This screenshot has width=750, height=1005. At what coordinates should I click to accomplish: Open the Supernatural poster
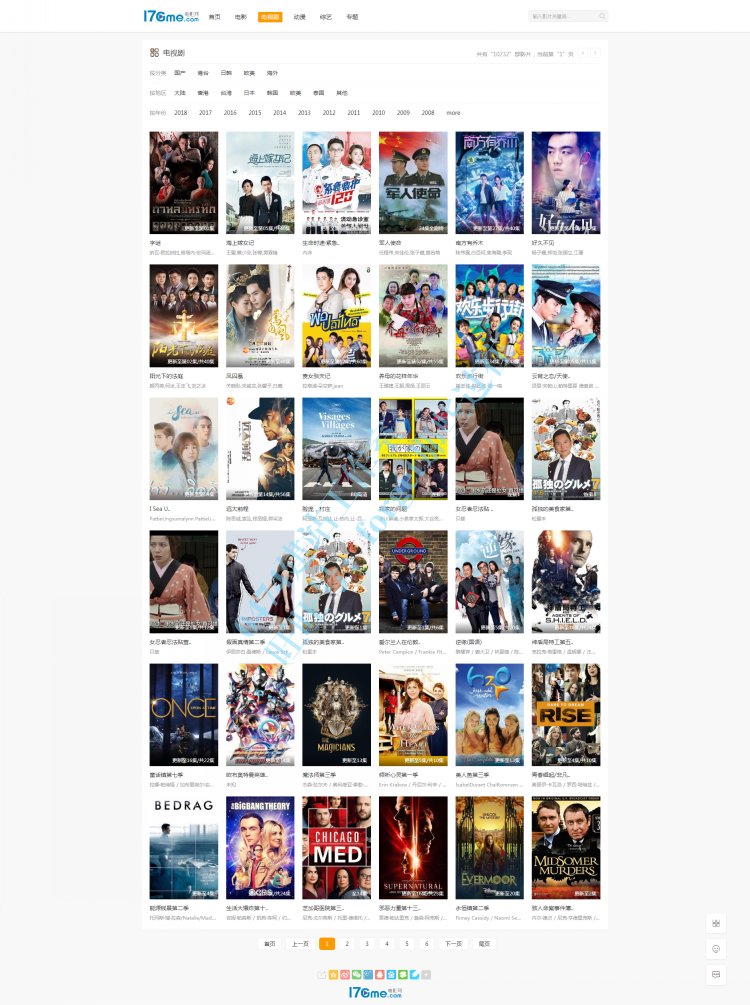pos(413,848)
